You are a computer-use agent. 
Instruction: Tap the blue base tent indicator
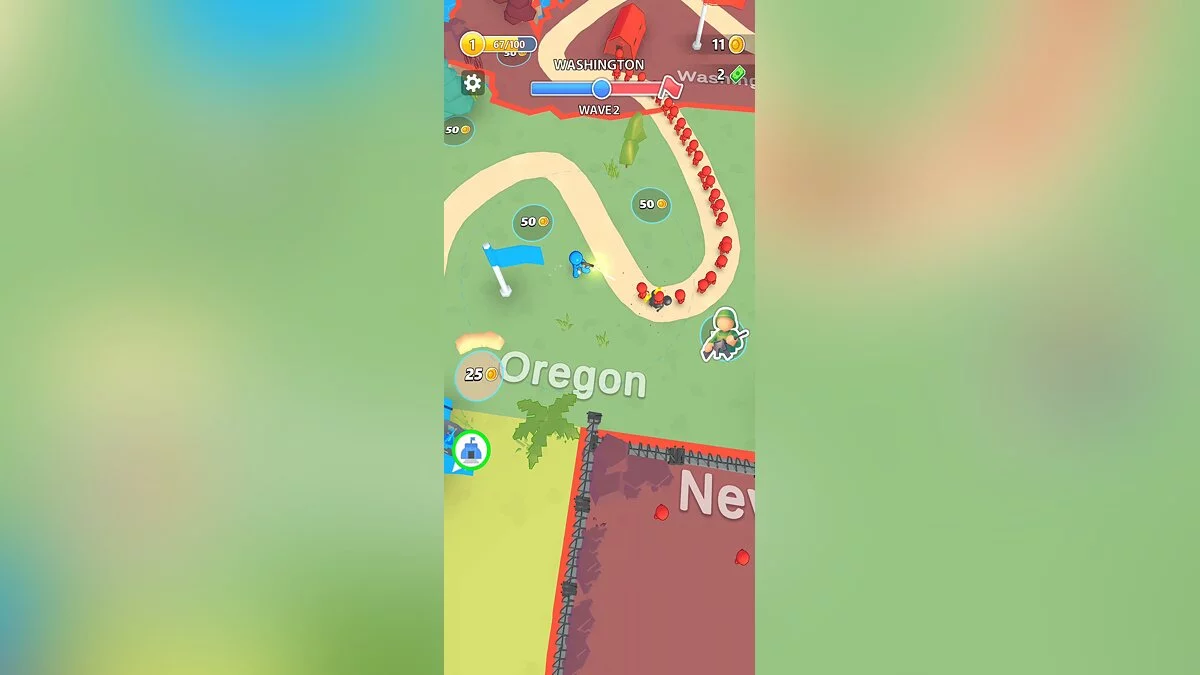pos(471,450)
